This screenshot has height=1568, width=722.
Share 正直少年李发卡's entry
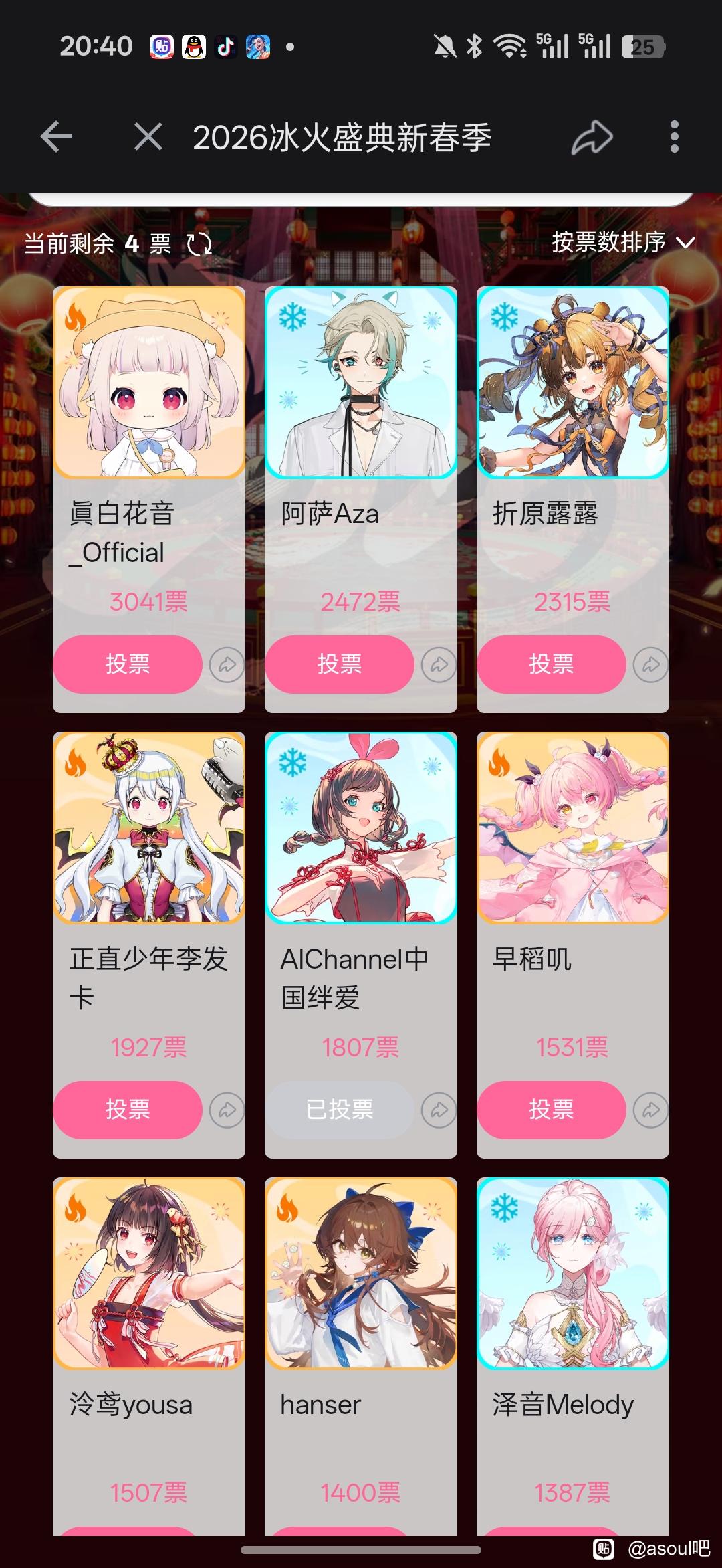227,1110
